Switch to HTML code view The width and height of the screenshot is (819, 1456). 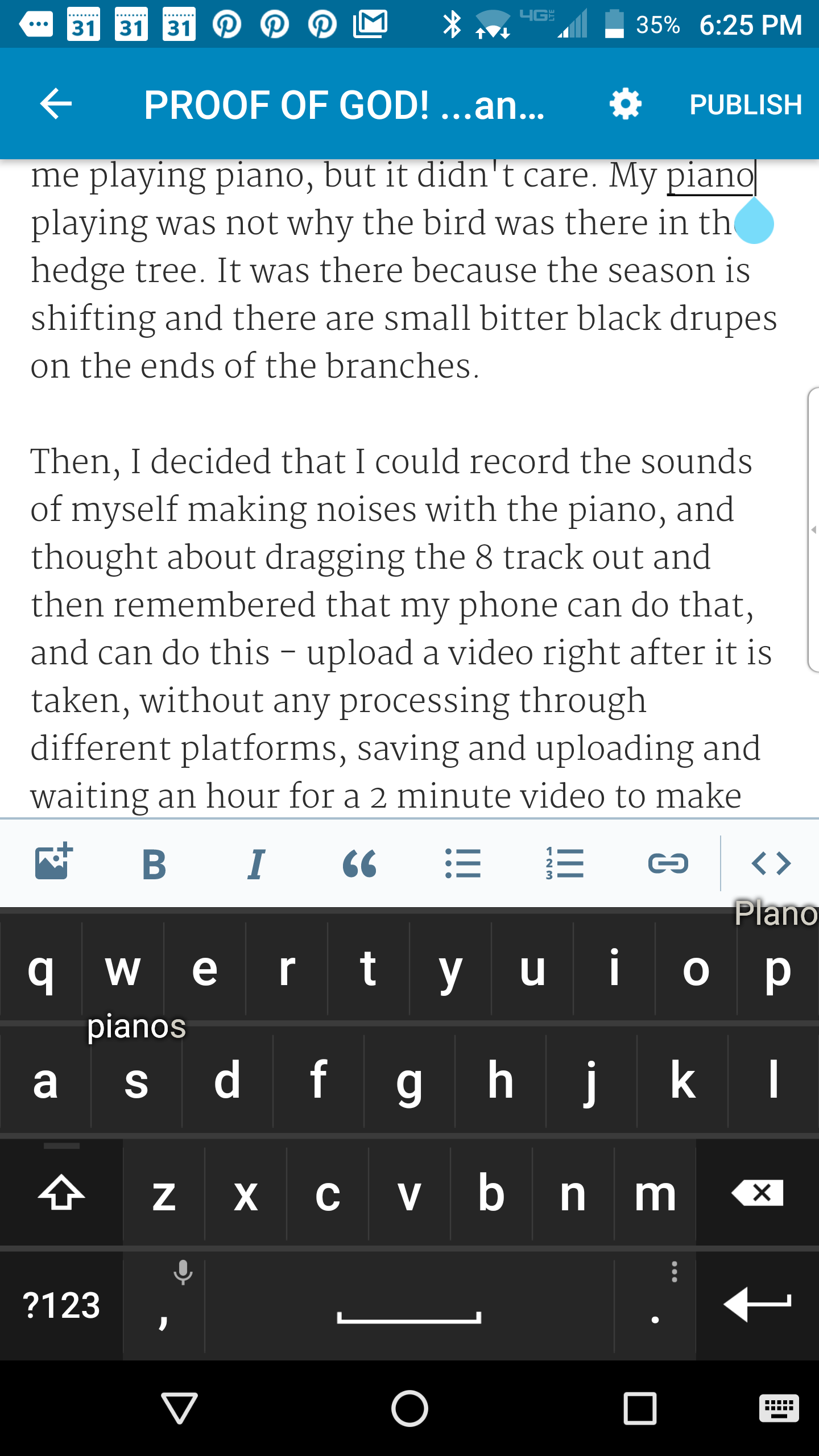coord(771,863)
